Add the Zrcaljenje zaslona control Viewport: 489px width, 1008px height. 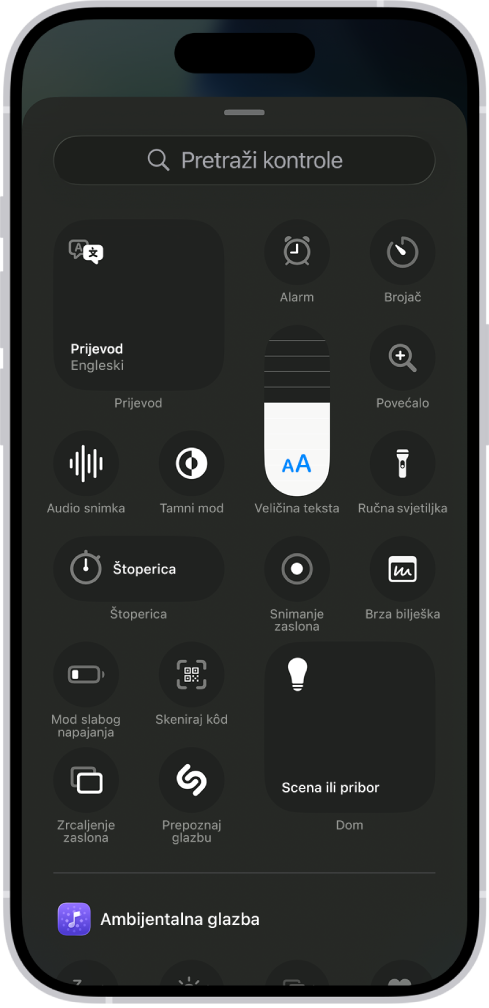click(x=85, y=780)
